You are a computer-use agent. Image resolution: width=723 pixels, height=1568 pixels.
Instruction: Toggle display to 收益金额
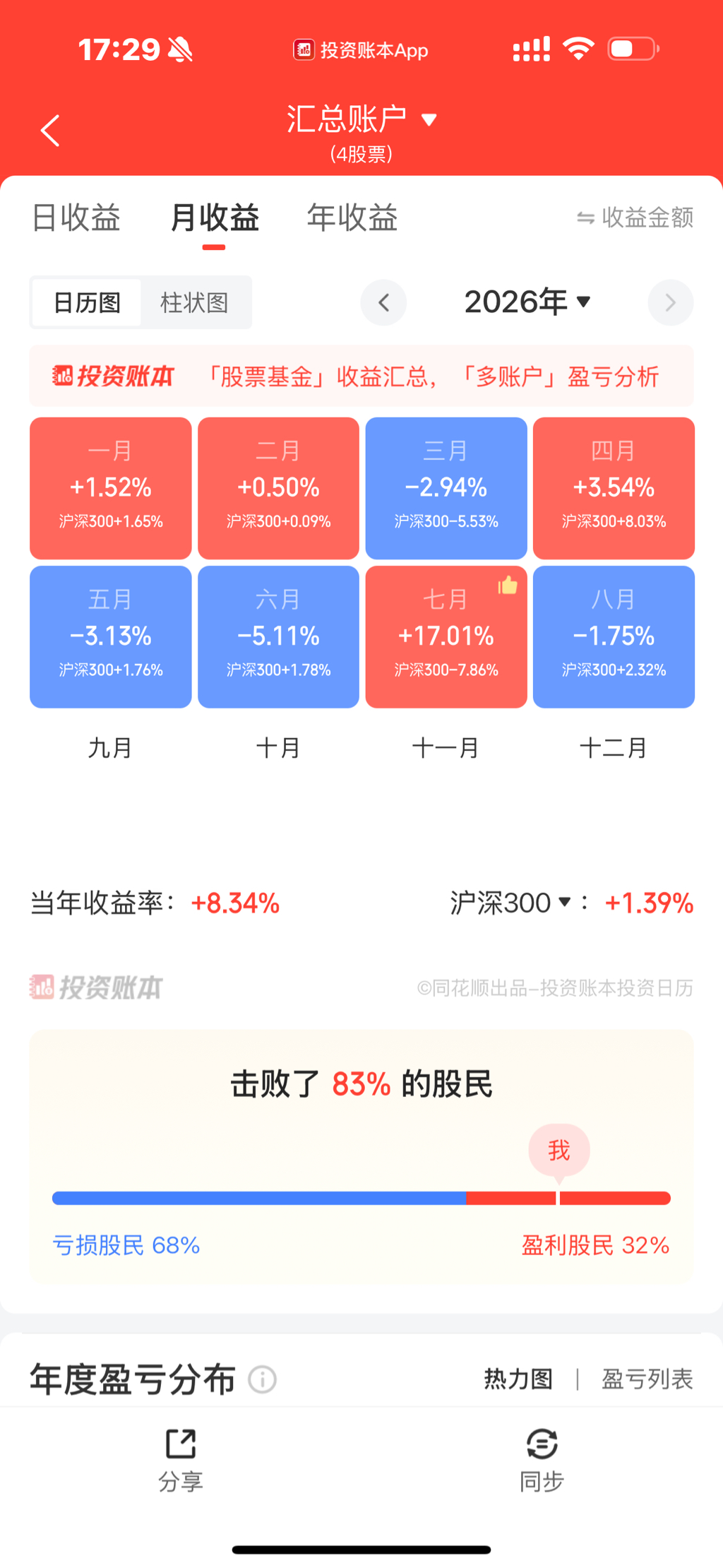(635, 218)
